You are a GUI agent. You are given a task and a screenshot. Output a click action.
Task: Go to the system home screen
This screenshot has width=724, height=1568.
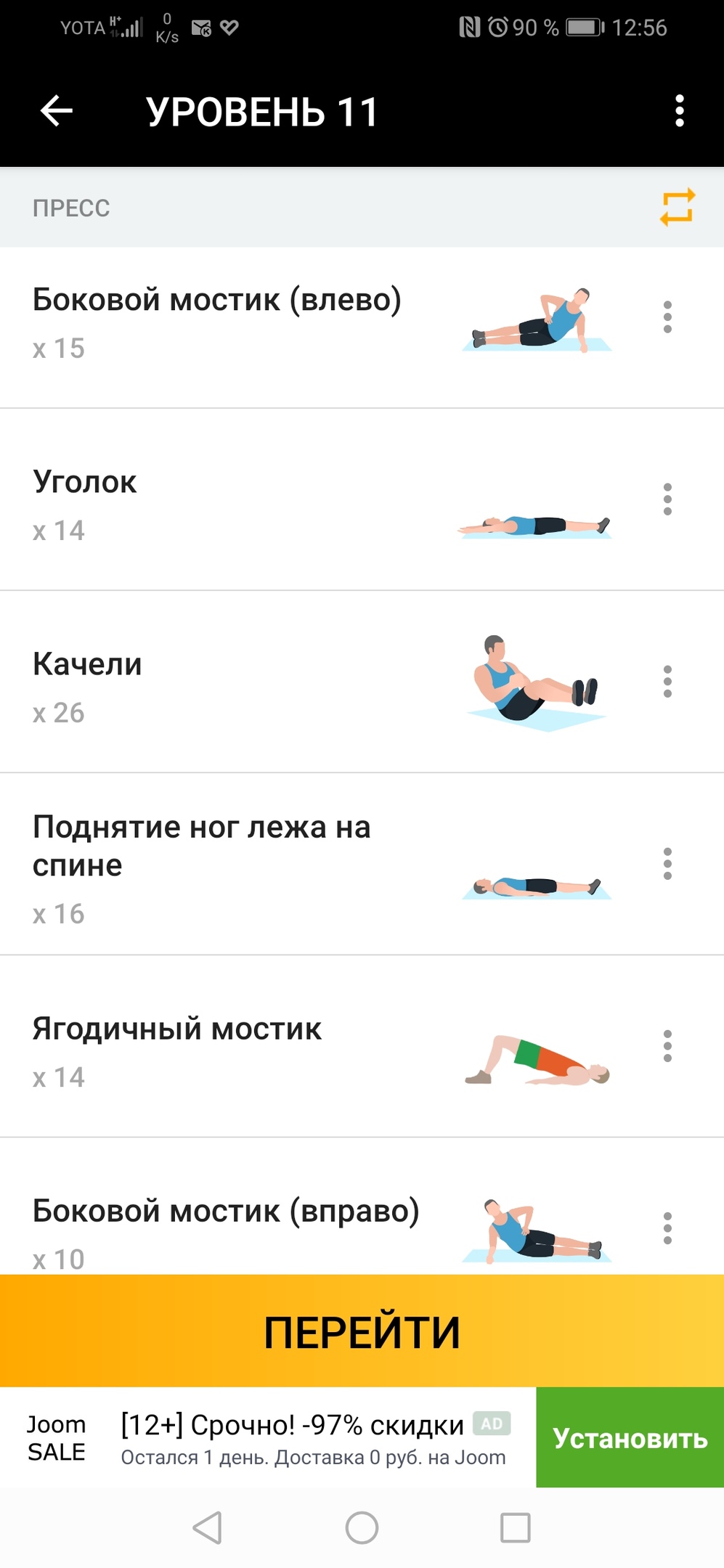(x=362, y=1527)
